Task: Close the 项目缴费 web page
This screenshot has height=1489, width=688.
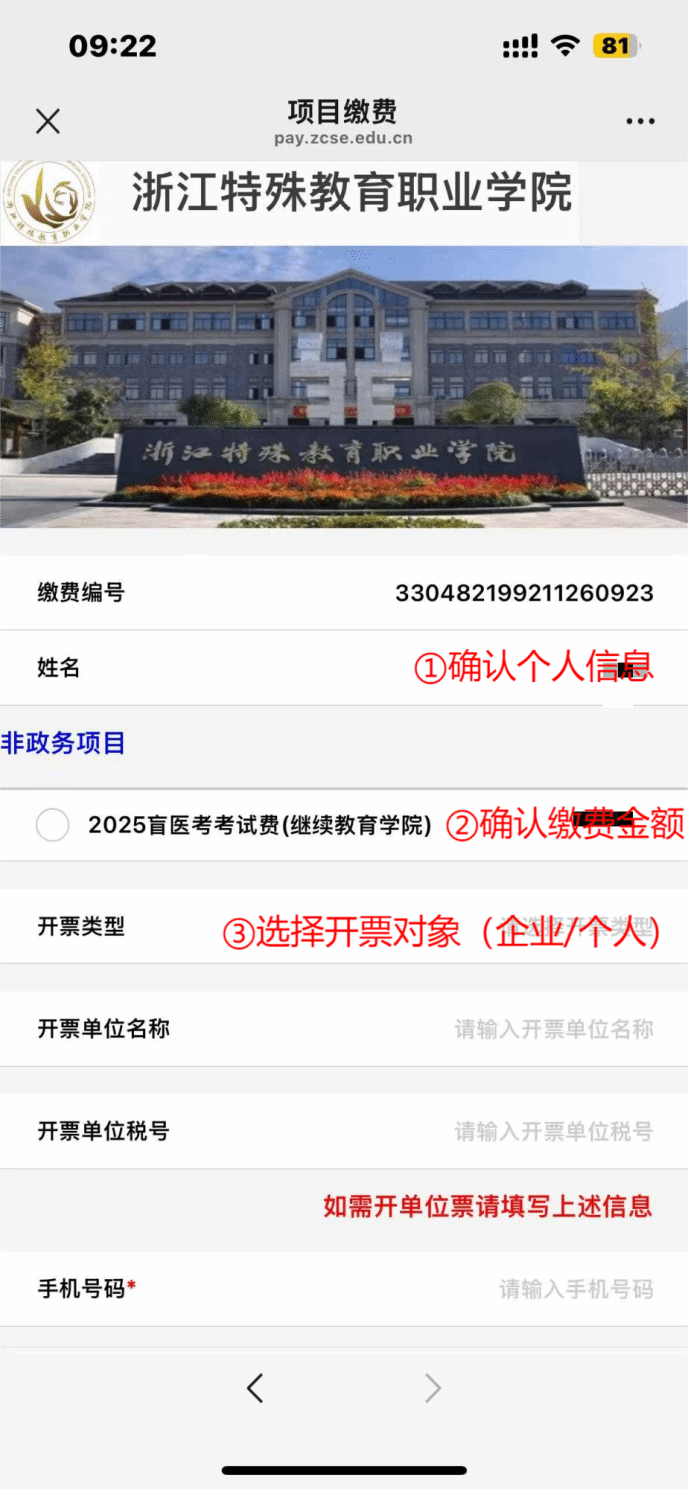Action: [x=47, y=121]
